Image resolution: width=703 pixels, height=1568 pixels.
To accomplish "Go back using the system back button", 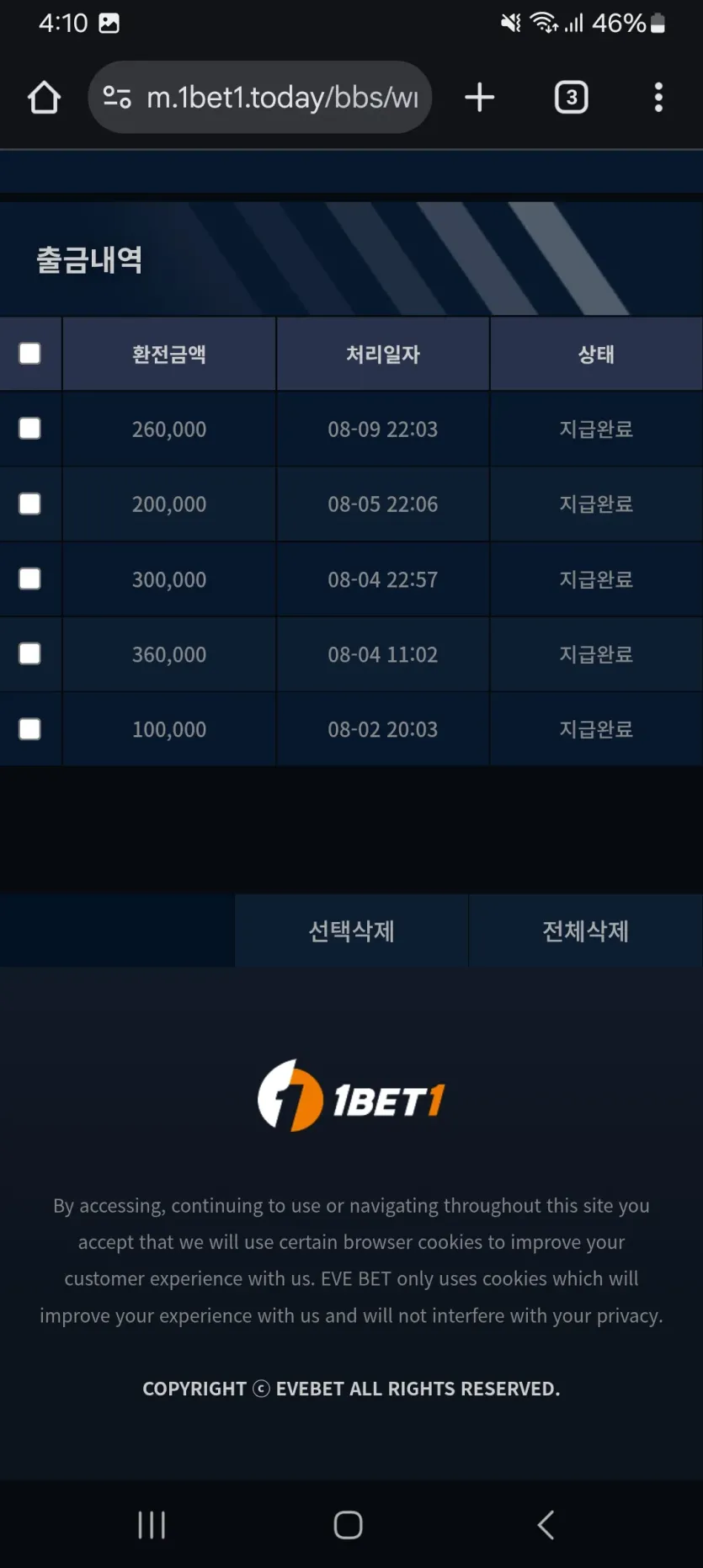I will click(546, 1524).
